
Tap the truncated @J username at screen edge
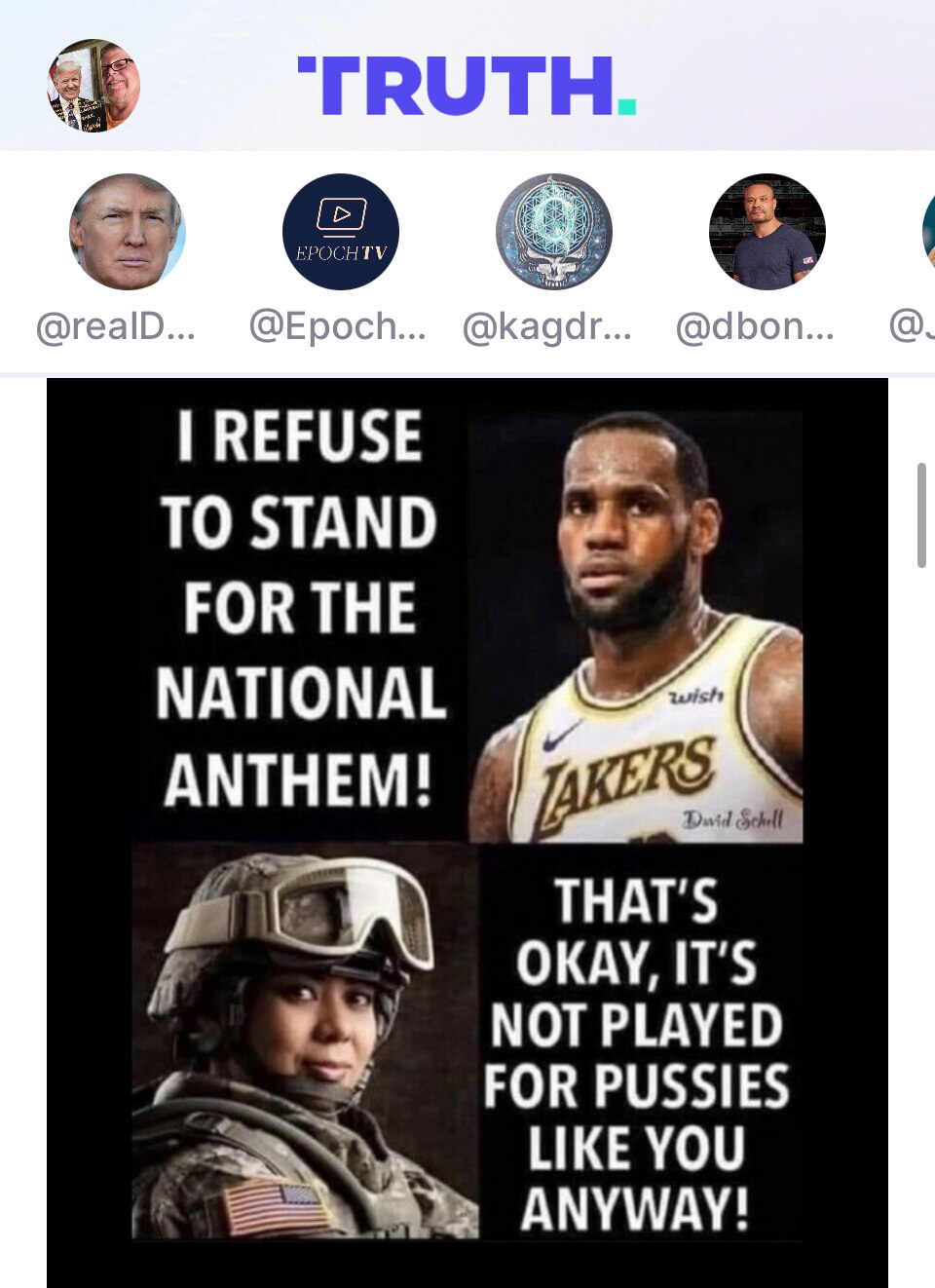tap(911, 327)
